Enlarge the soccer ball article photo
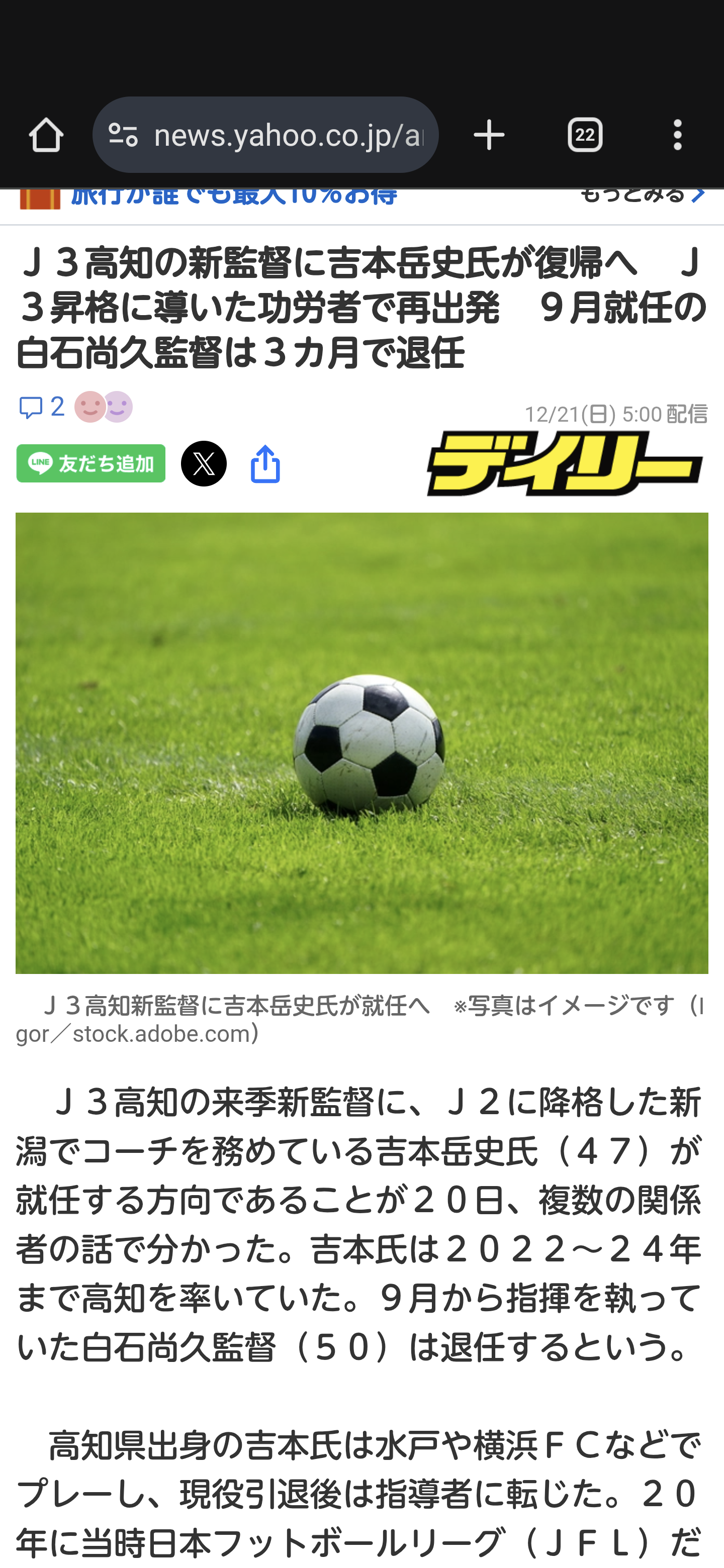 click(x=361, y=743)
